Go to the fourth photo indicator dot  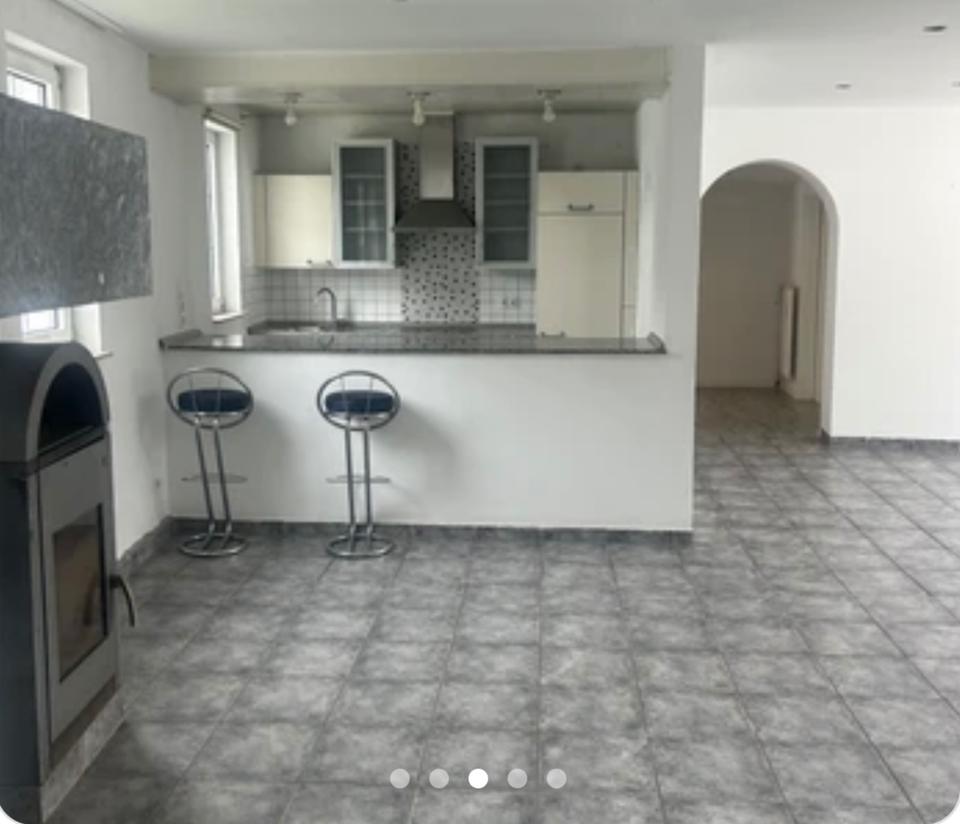point(517,778)
